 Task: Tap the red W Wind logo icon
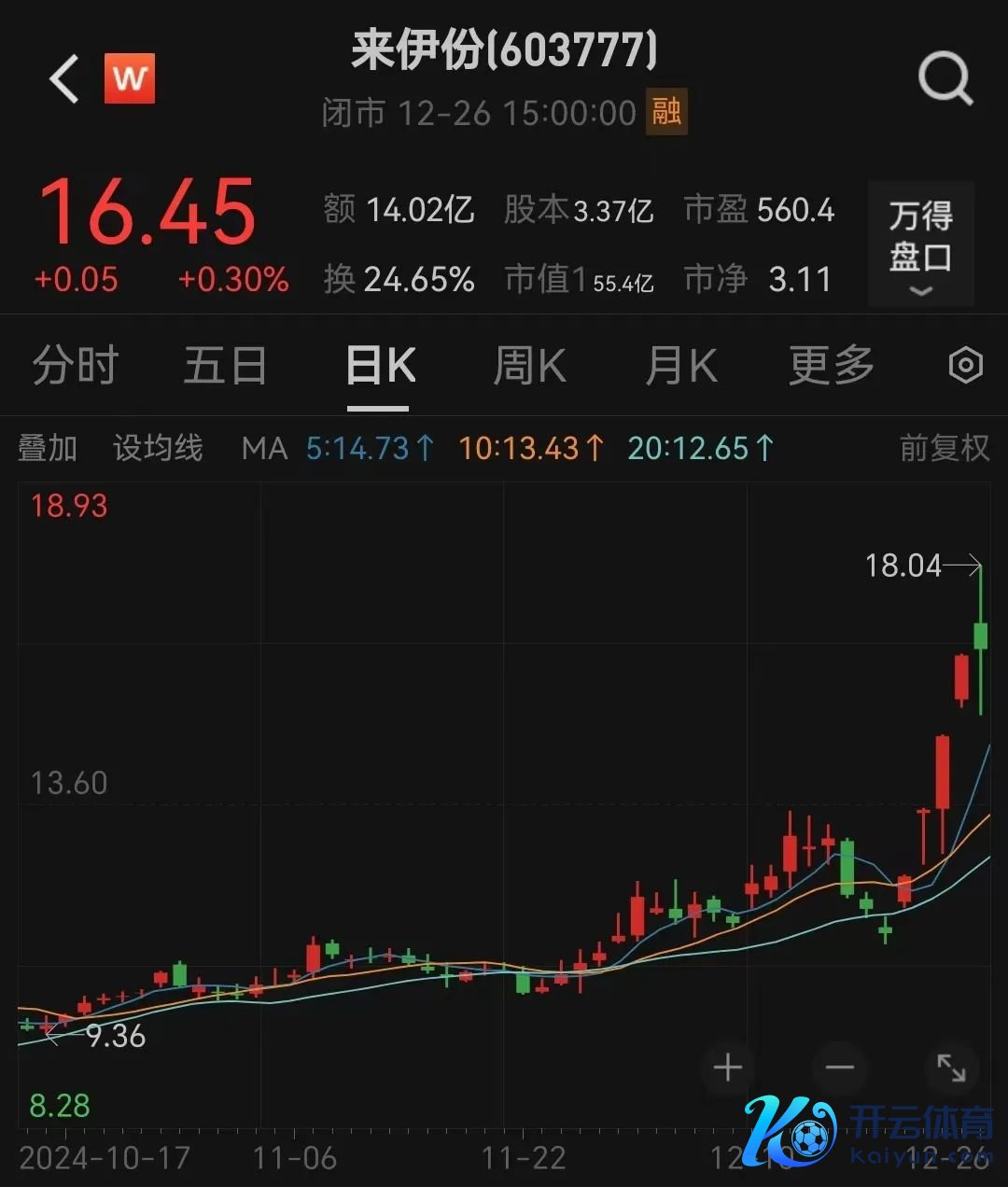pyautogui.click(x=130, y=78)
